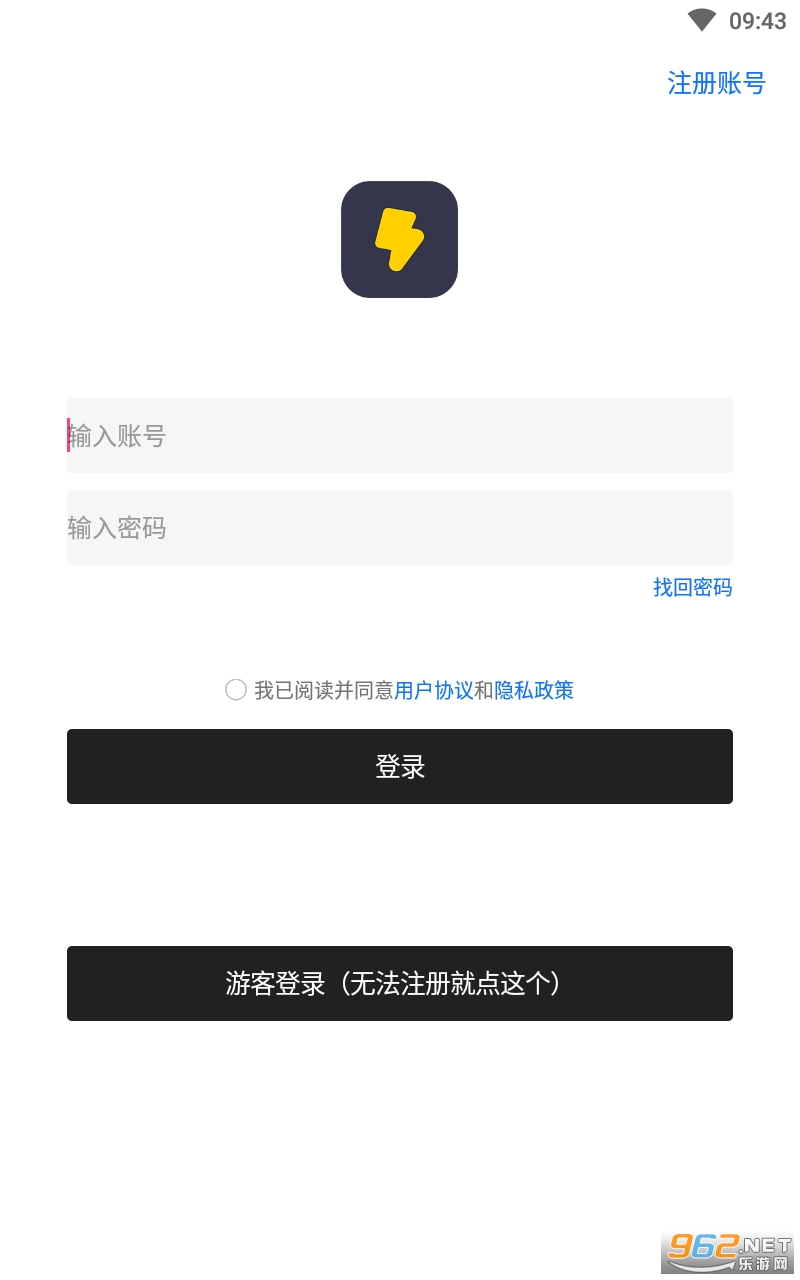Open the 注册账号 register link
The height and width of the screenshot is (1280, 800).
coord(716,83)
